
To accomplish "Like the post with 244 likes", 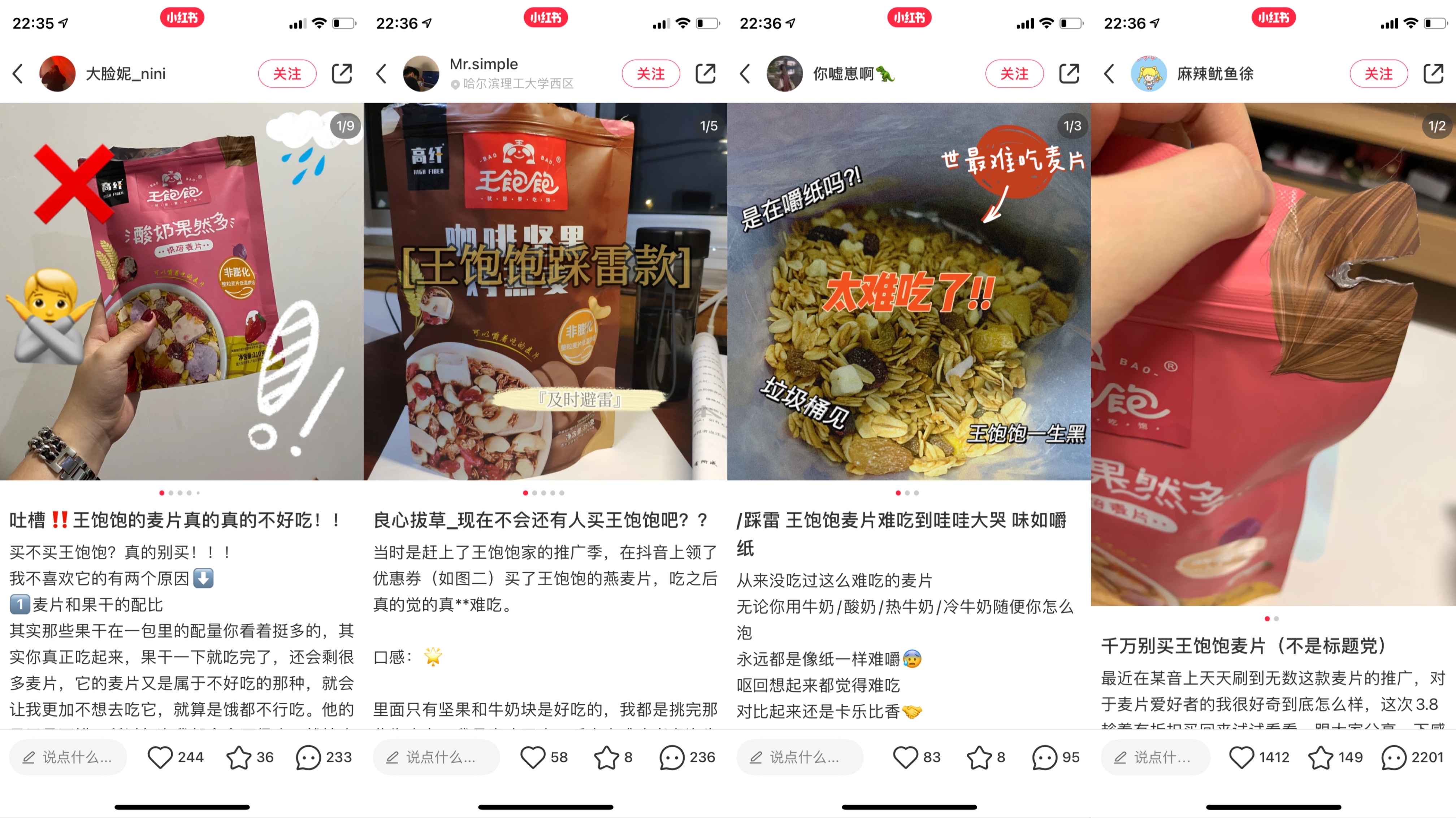I will (160, 757).
